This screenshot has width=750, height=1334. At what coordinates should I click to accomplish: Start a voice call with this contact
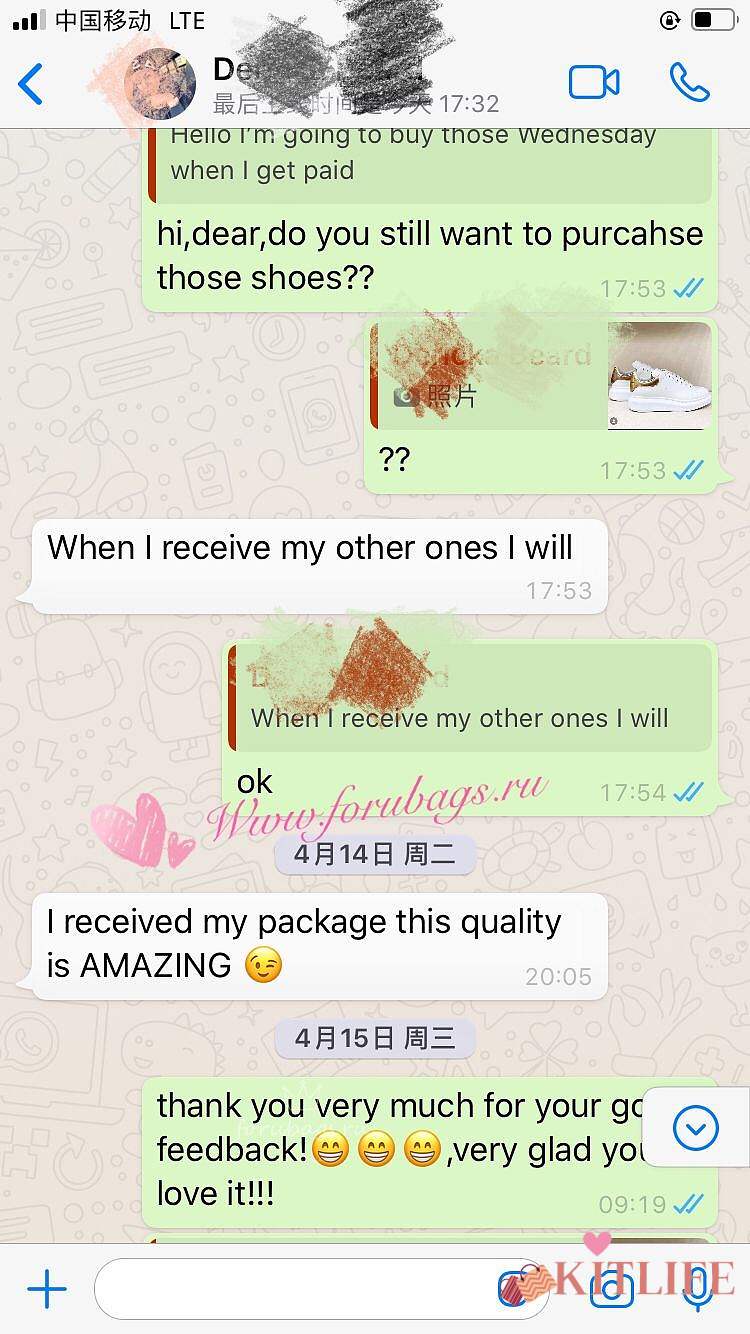[x=690, y=83]
